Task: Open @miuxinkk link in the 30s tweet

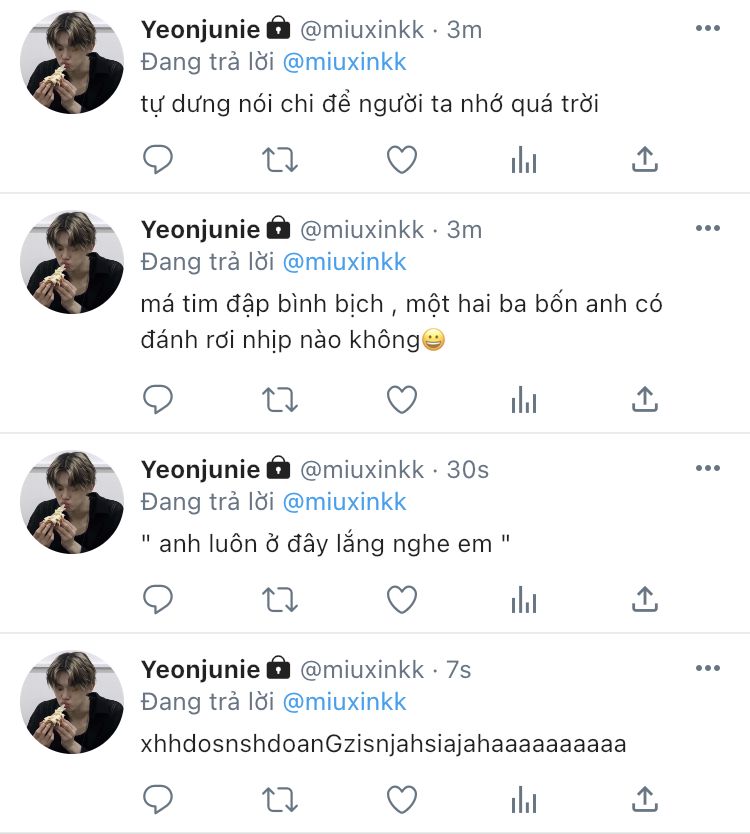Action: pyautogui.click(x=344, y=502)
